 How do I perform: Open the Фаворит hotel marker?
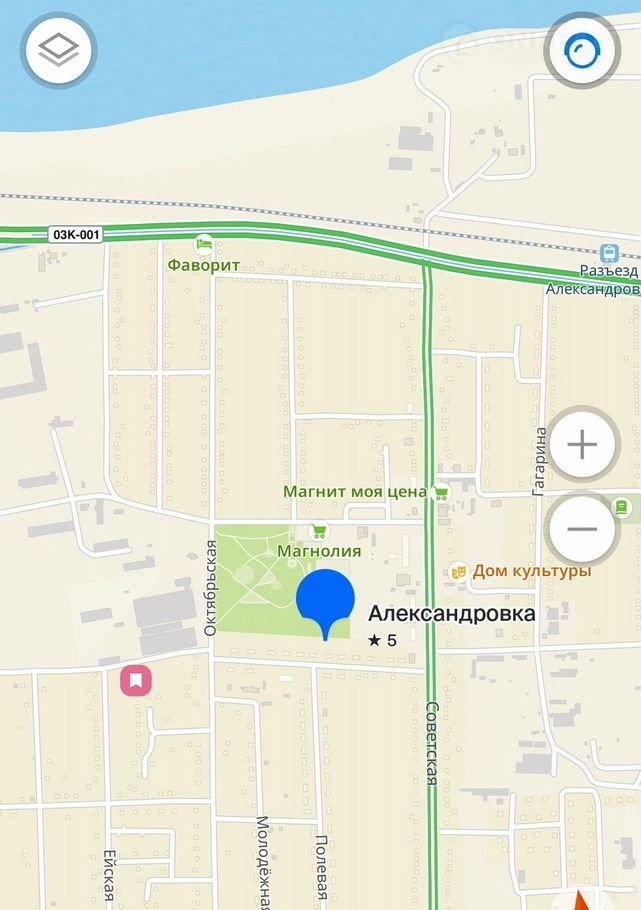204,244
